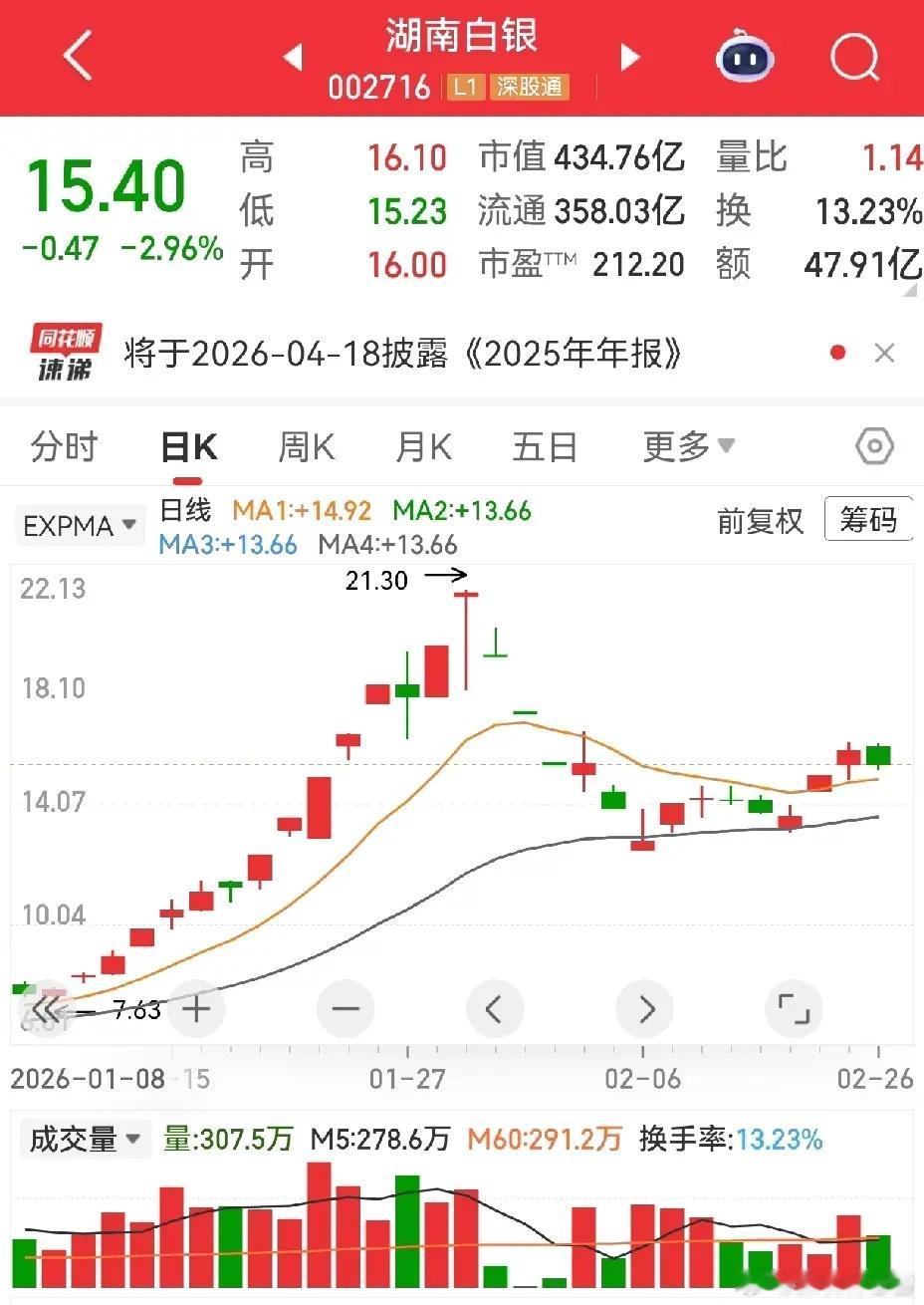Viewport: 924px width, 1305px height.
Task: Change the EXPMA indicator dropdown
Action: (x=80, y=525)
